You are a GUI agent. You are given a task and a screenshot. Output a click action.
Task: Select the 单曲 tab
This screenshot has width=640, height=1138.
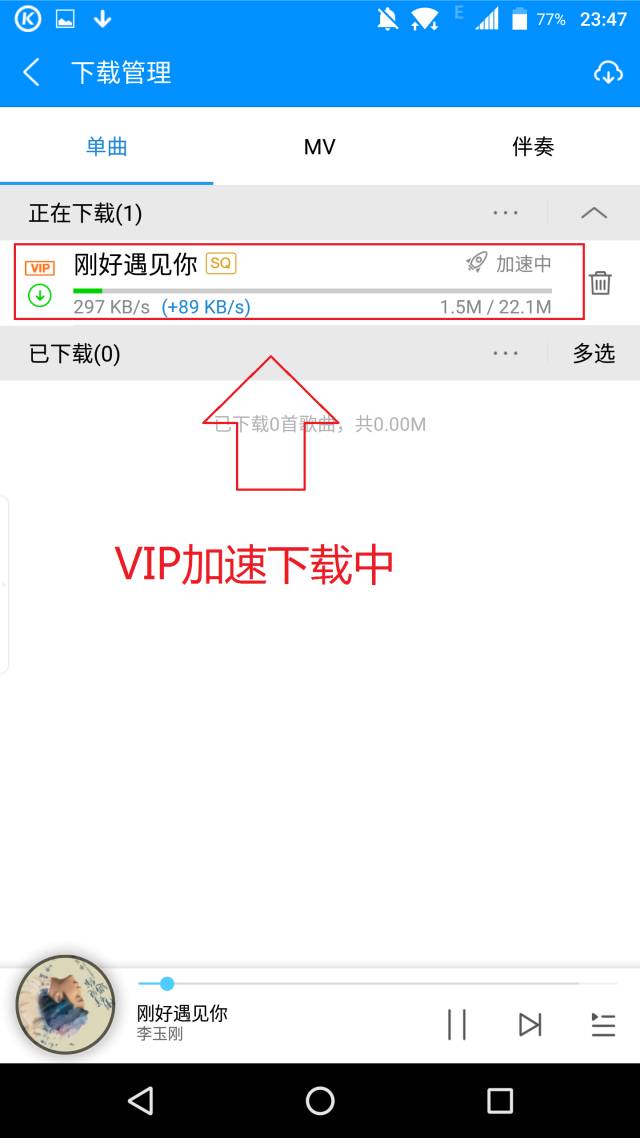pos(107,147)
